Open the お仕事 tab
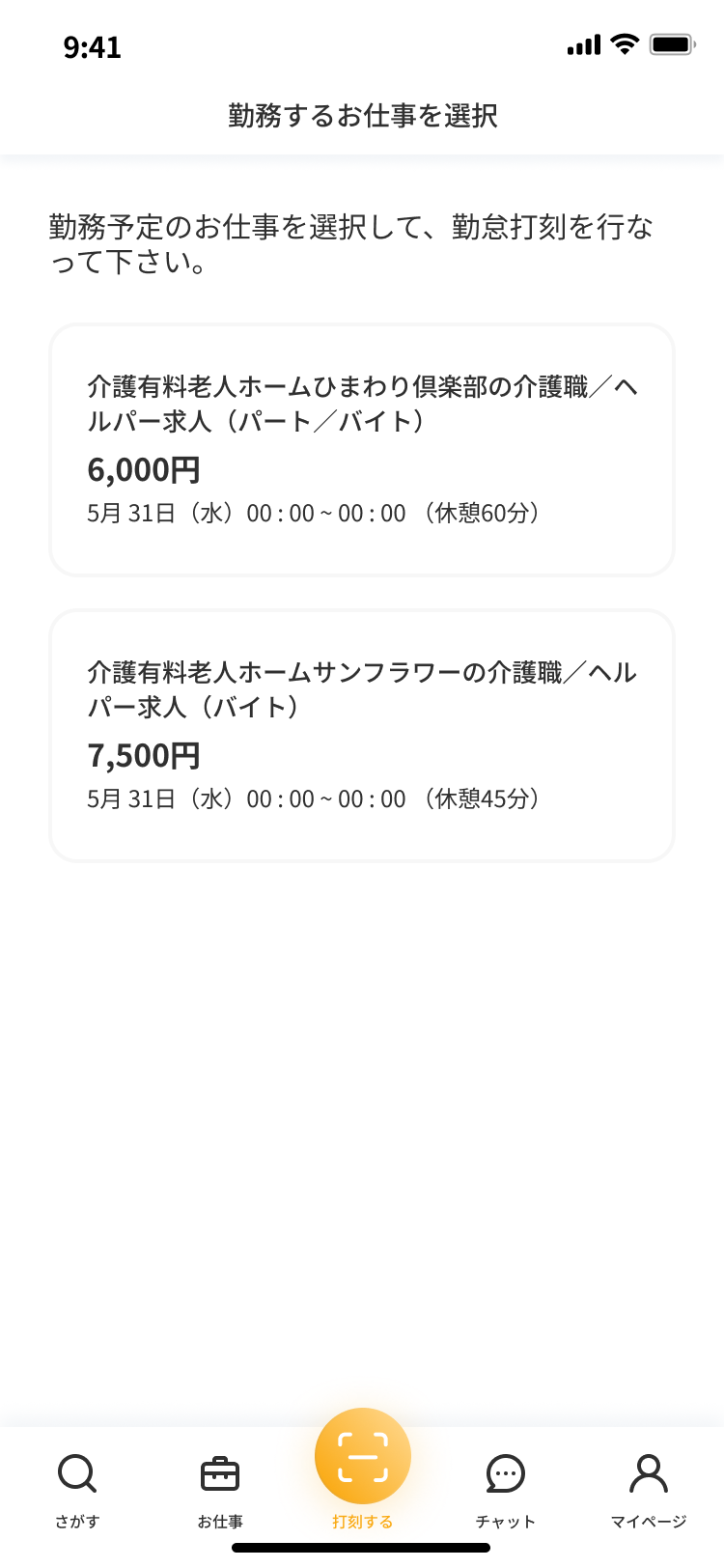Viewport: 724px width, 1568px height. pos(220,1489)
